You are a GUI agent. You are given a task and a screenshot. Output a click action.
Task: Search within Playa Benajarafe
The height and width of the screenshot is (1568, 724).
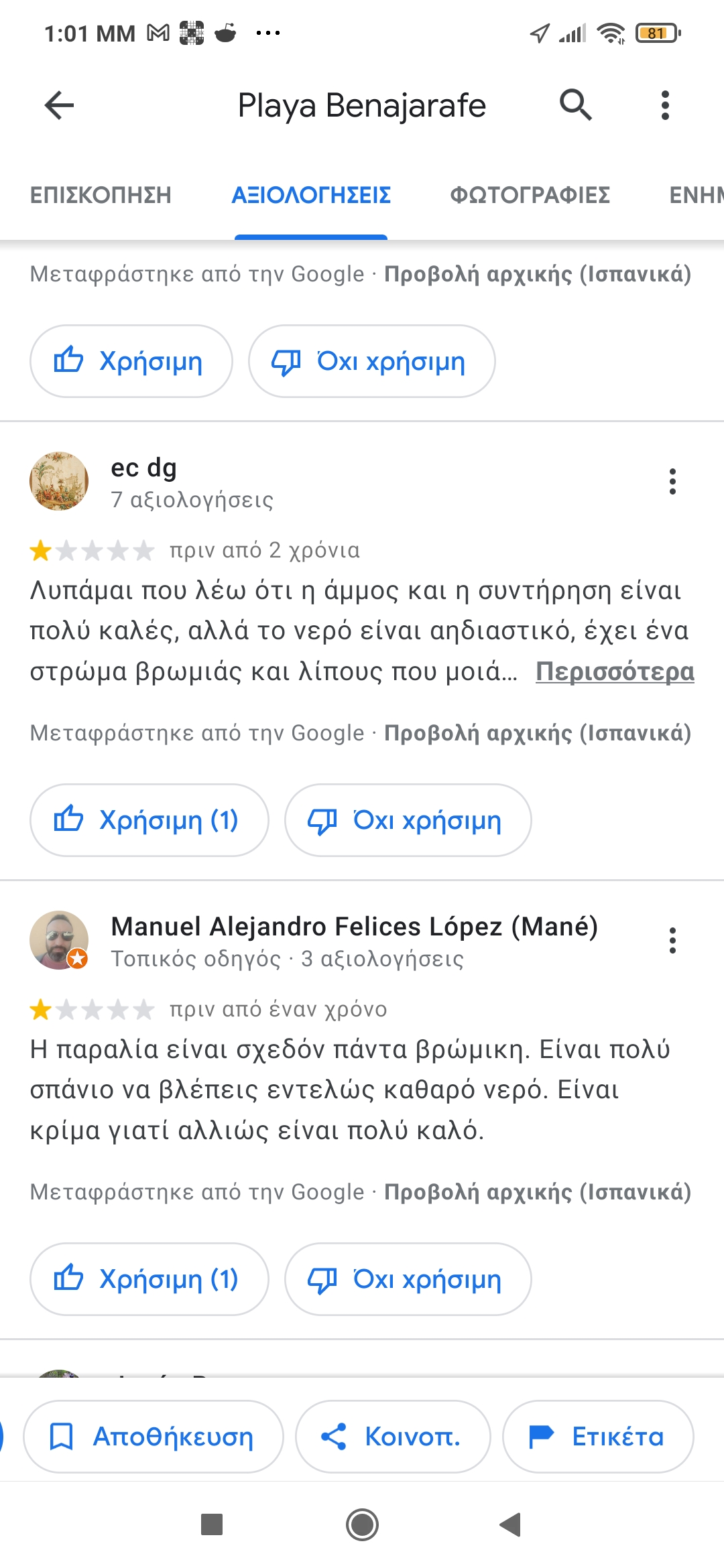[x=575, y=105]
